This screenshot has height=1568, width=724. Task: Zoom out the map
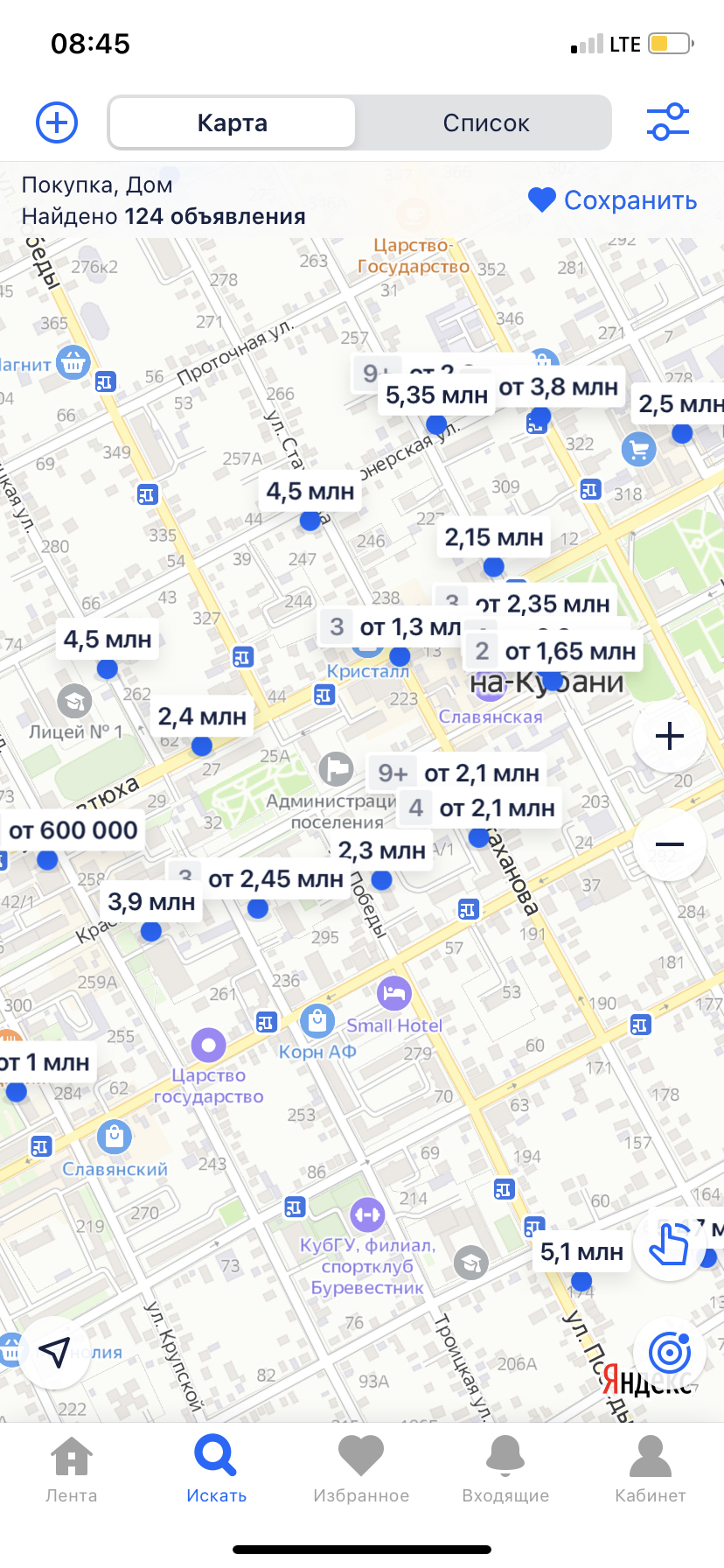click(x=669, y=844)
